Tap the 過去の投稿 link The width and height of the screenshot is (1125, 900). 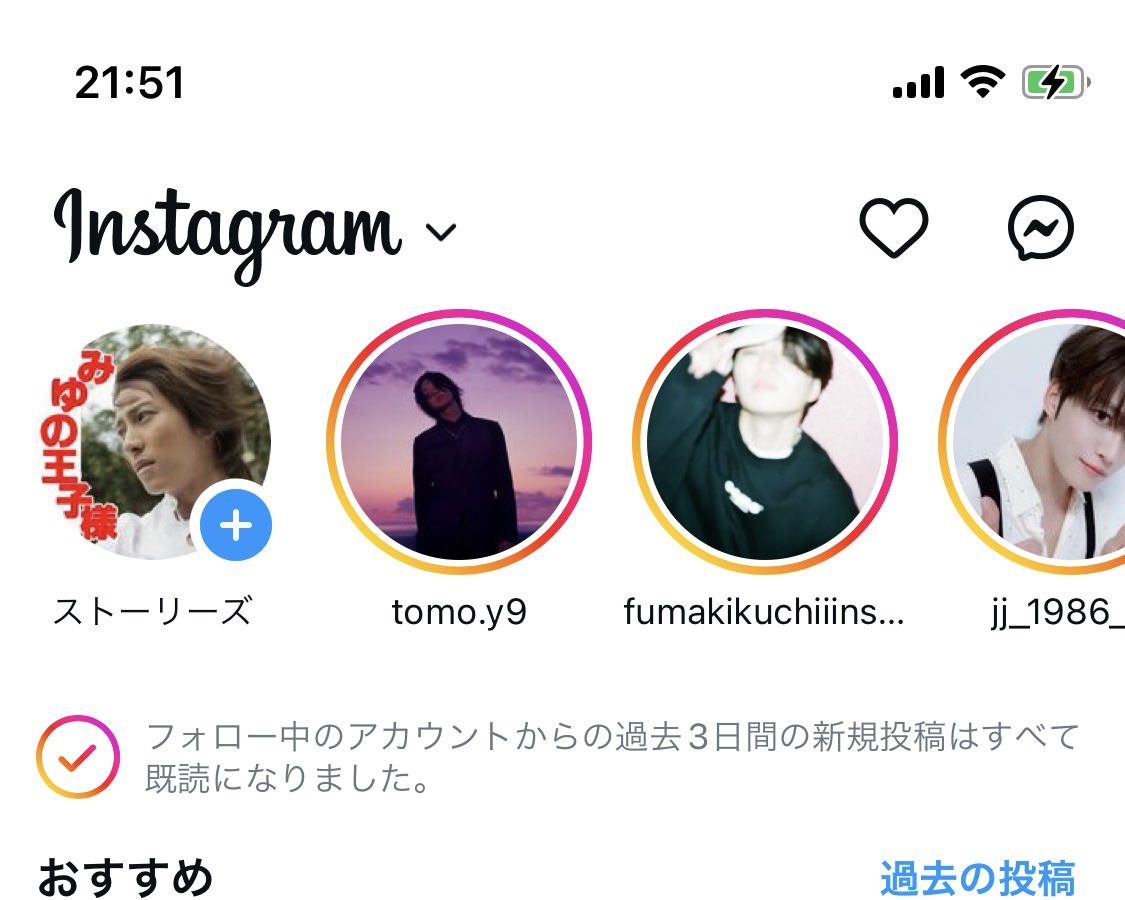pos(977,878)
